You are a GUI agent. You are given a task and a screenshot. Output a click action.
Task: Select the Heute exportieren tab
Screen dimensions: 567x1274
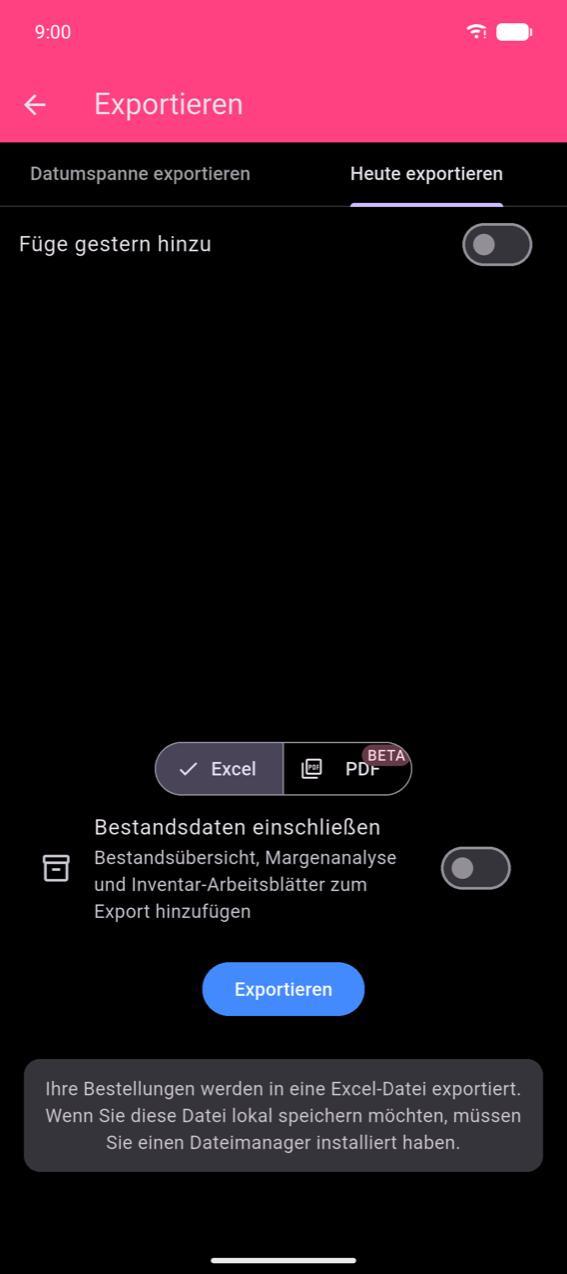[426, 174]
